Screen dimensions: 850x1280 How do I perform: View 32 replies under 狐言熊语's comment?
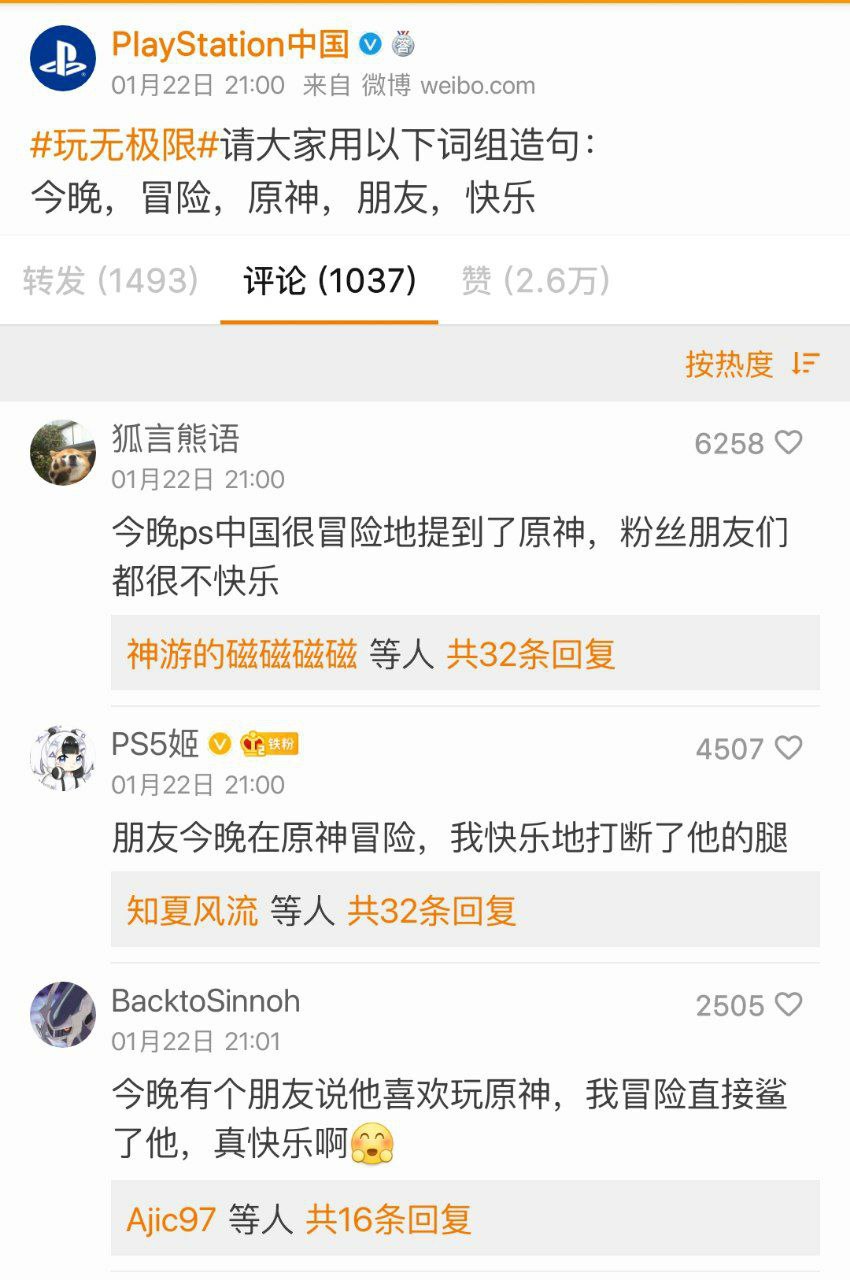coord(530,655)
